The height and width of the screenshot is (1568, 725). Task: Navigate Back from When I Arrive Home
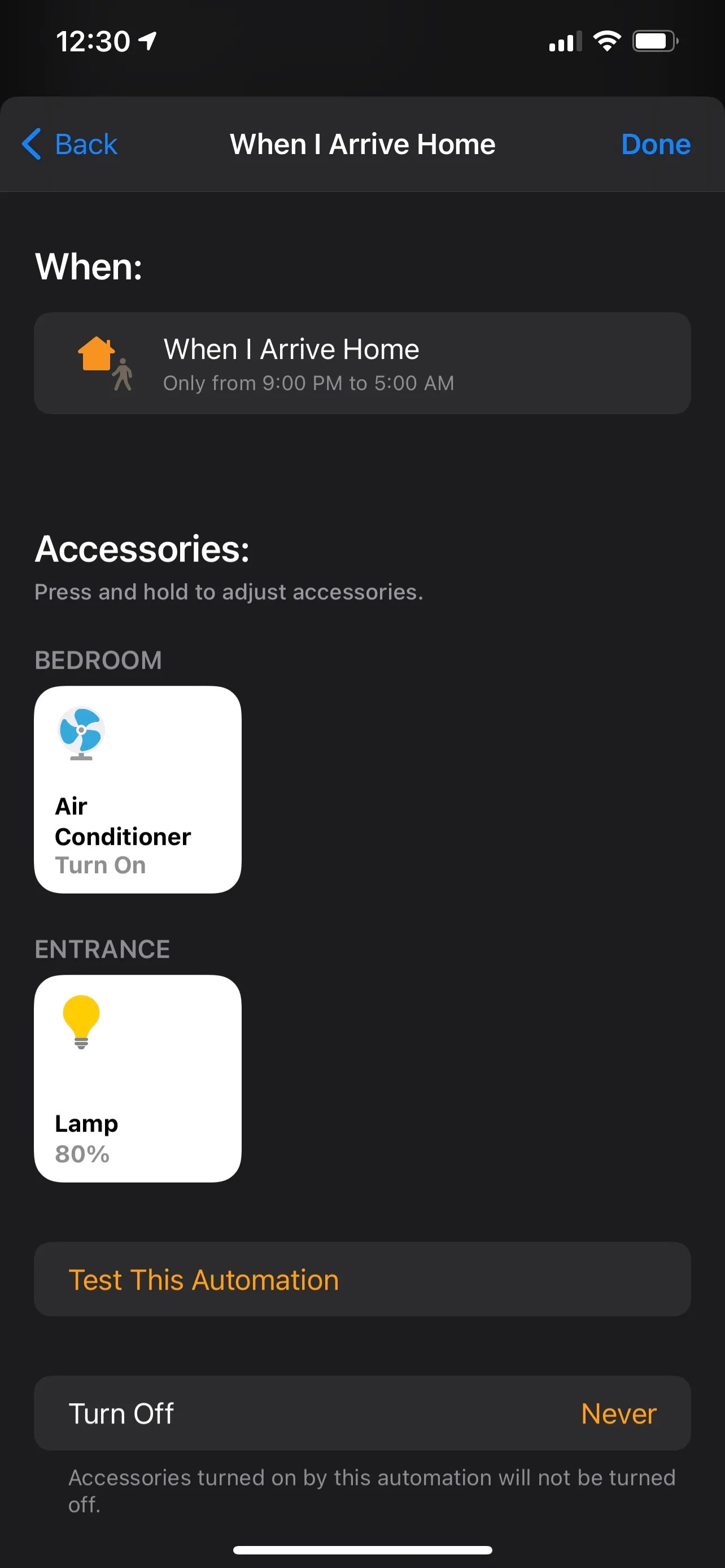click(x=71, y=144)
